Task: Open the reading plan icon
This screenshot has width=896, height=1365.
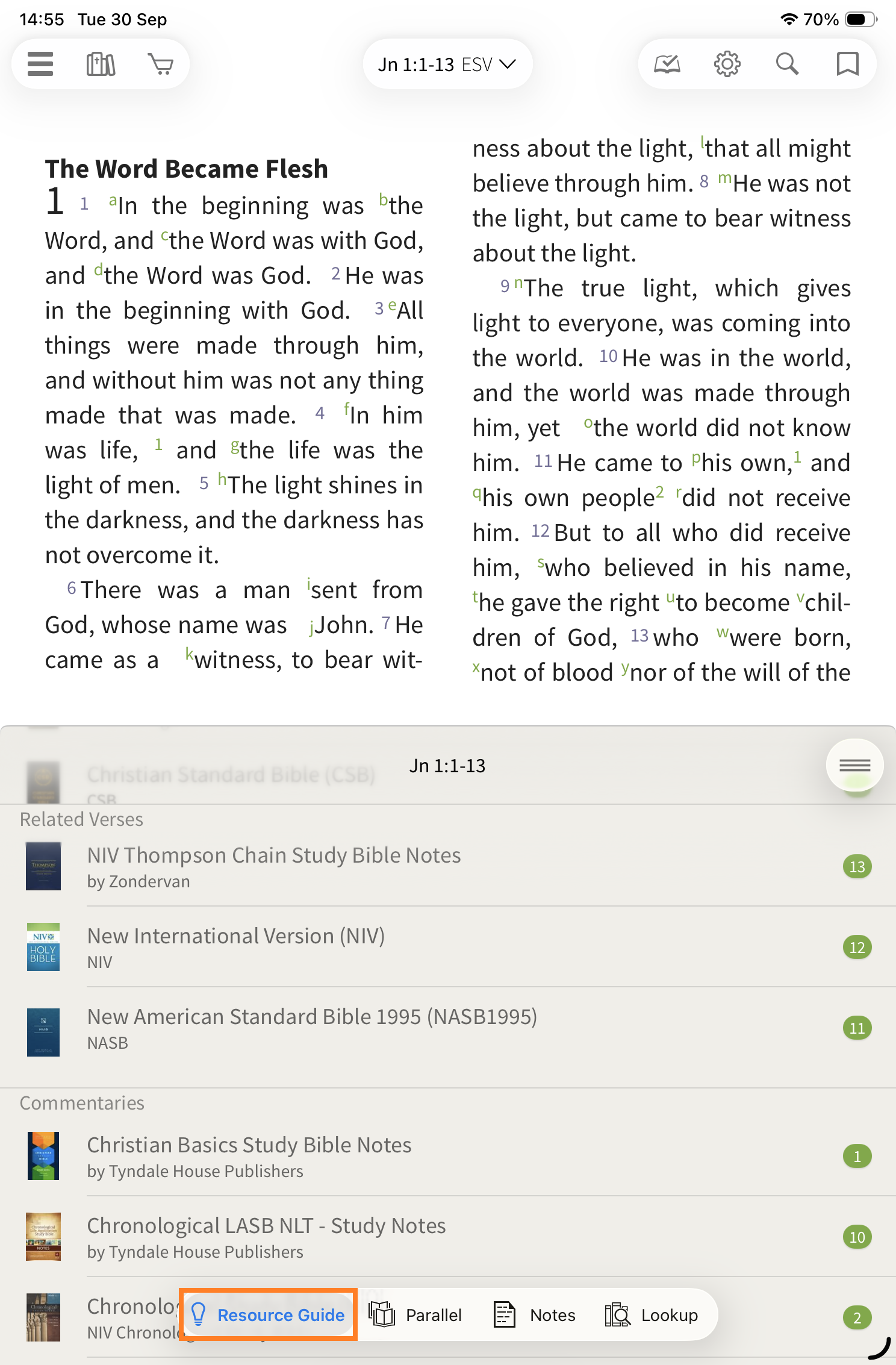Action: click(667, 64)
